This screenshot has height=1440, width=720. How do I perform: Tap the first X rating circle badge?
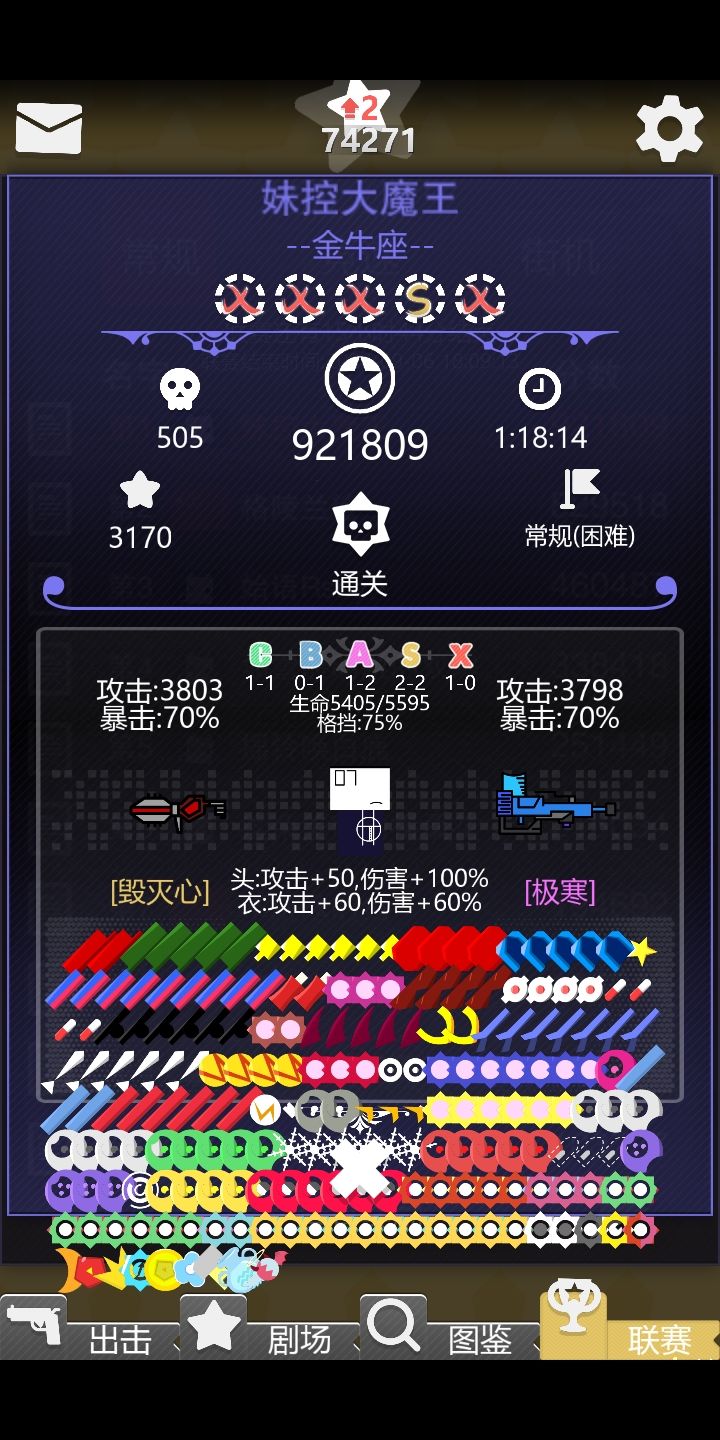point(238,297)
